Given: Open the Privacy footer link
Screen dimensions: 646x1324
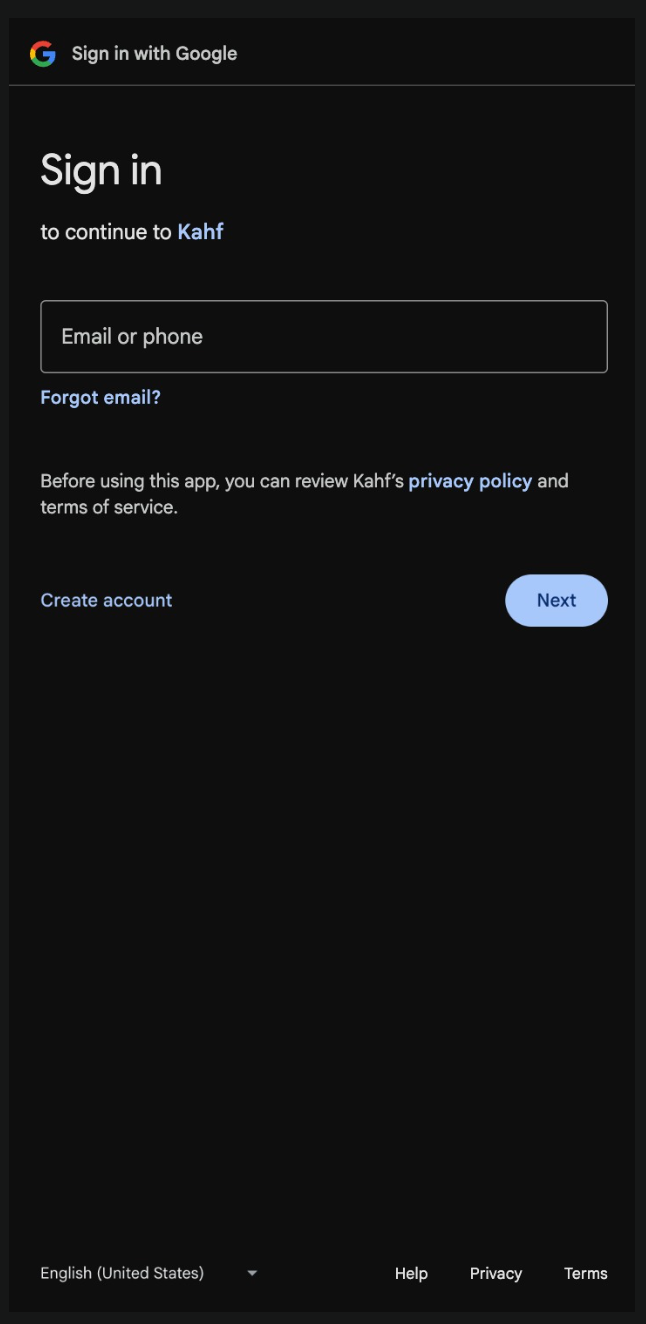Looking at the screenshot, I should point(496,1273).
